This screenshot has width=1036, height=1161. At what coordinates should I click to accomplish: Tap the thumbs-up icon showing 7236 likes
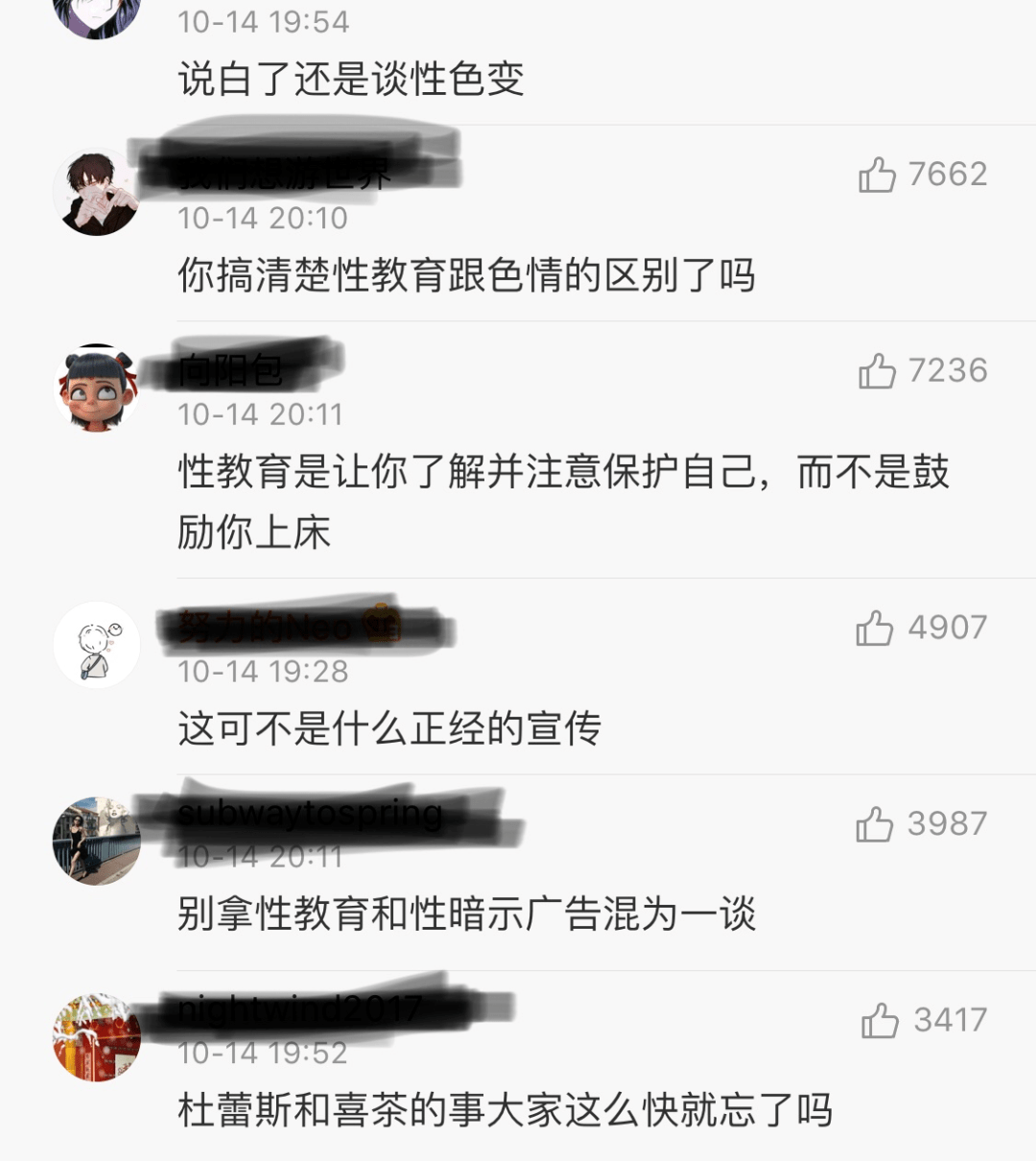[x=876, y=369]
